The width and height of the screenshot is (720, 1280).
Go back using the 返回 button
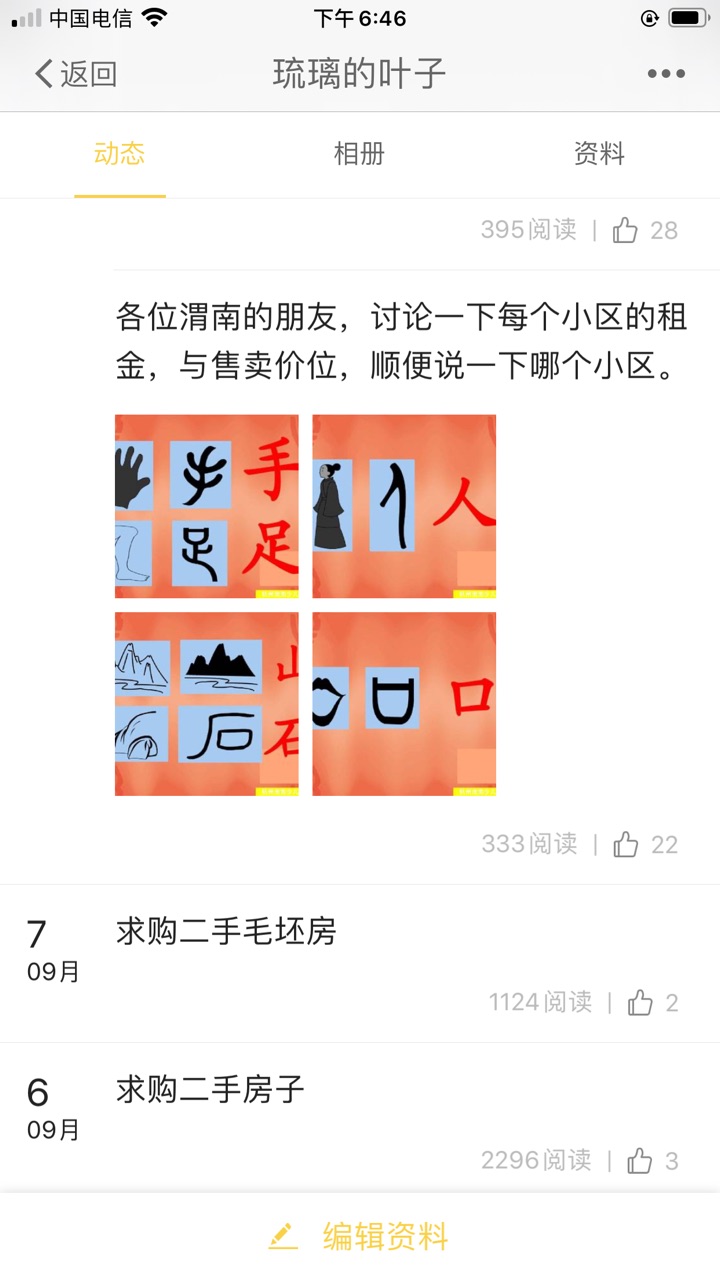click(76, 74)
